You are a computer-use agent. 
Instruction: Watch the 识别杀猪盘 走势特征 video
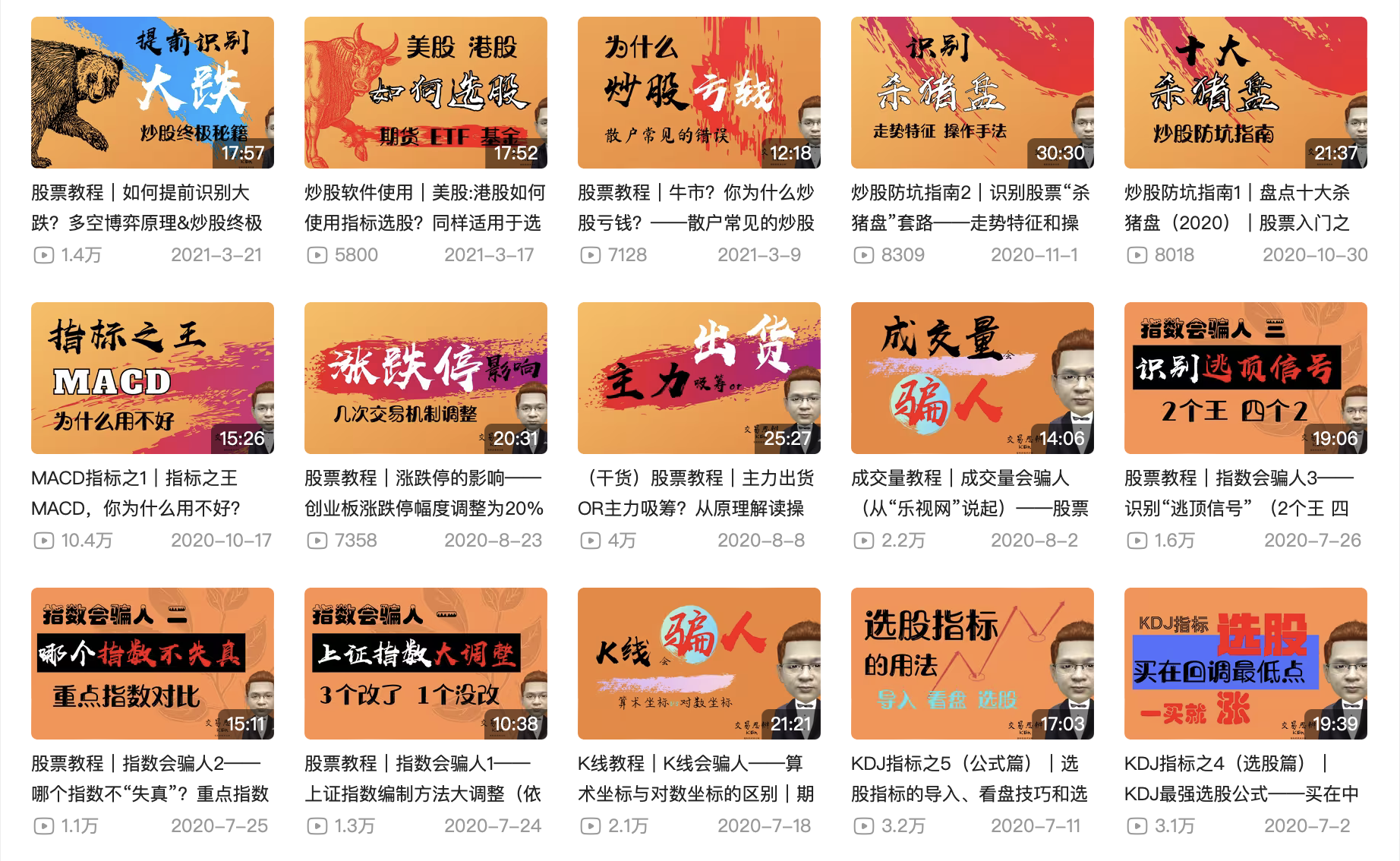click(x=972, y=93)
